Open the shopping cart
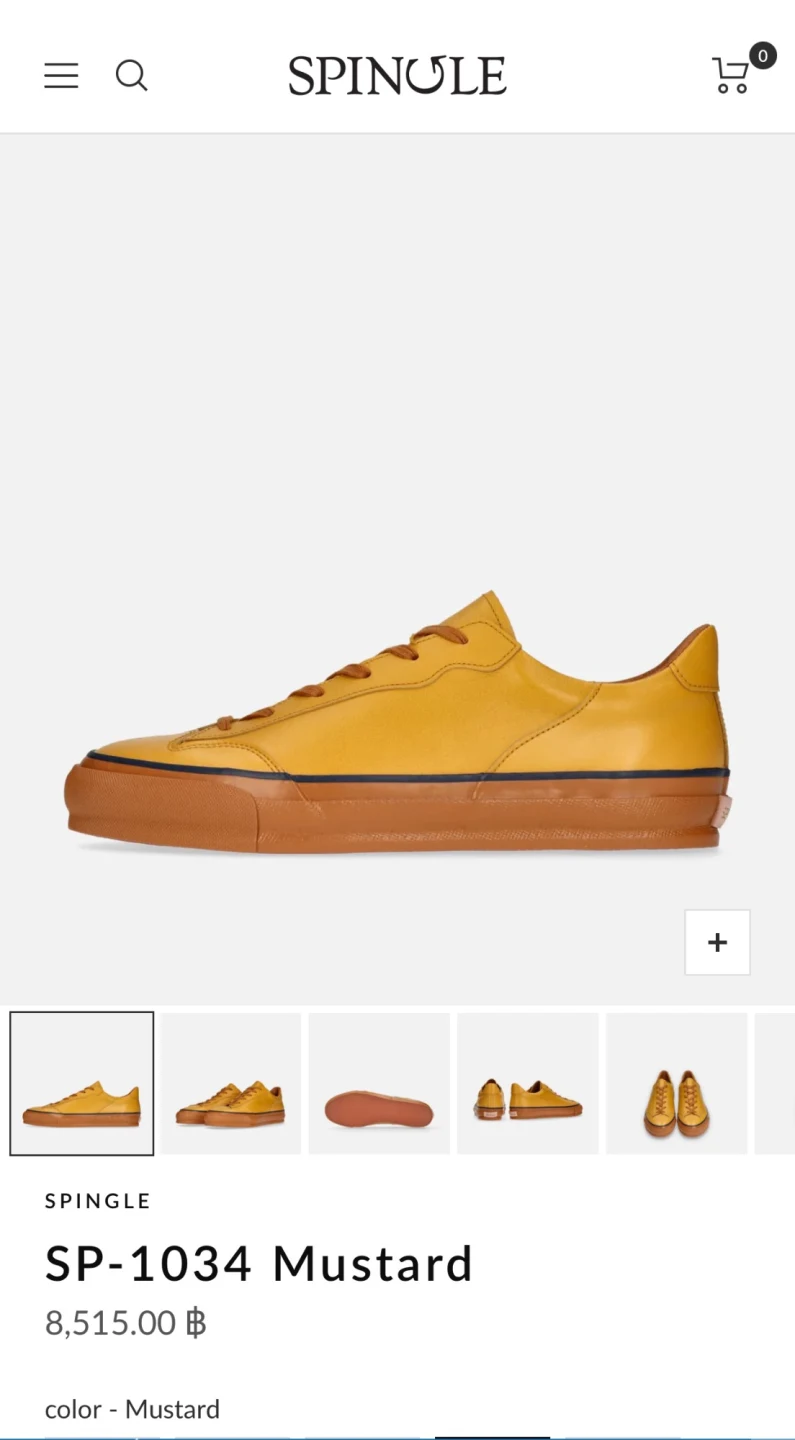The width and height of the screenshot is (795, 1440). pyautogui.click(x=732, y=75)
